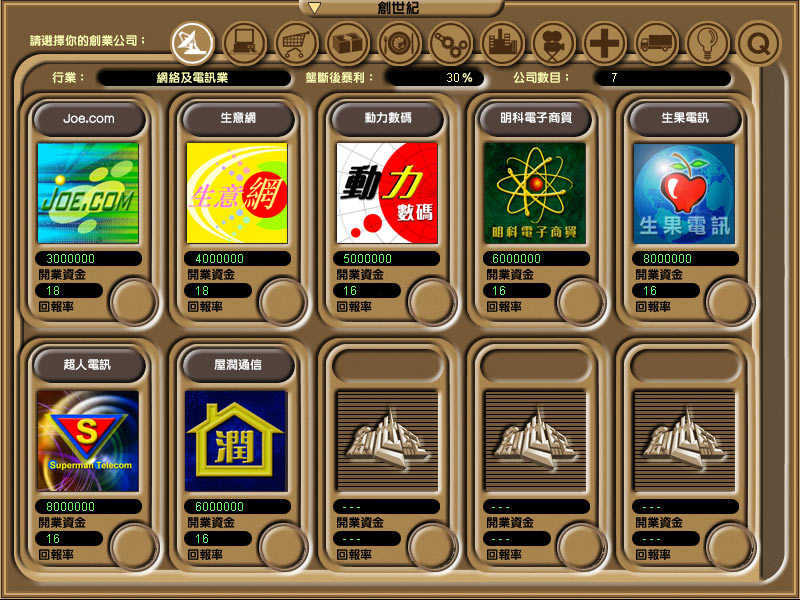The image size is (800, 600).
Task: Choose the shopping cart retail industry
Action: [x=295, y=42]
